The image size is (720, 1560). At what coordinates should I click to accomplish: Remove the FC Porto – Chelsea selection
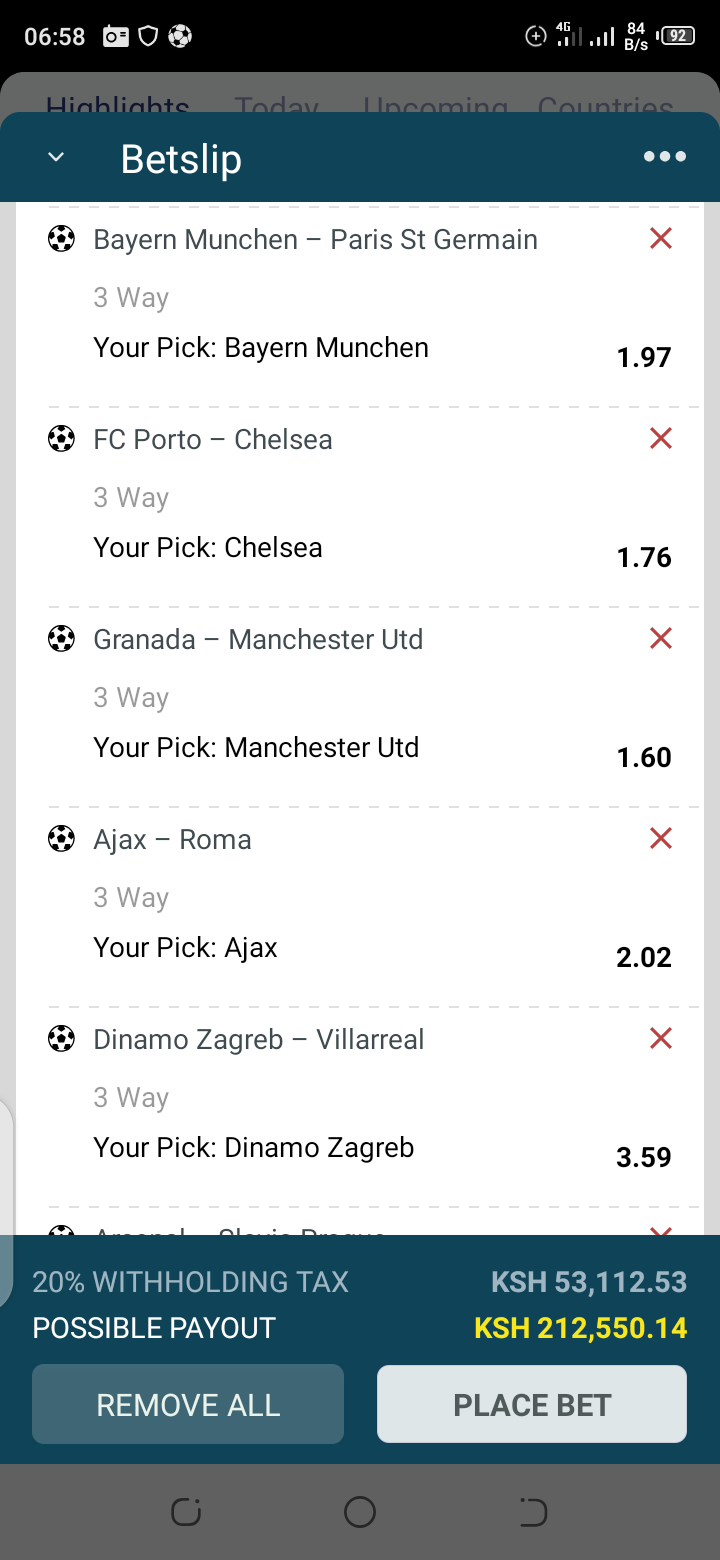tap(661, 438)
